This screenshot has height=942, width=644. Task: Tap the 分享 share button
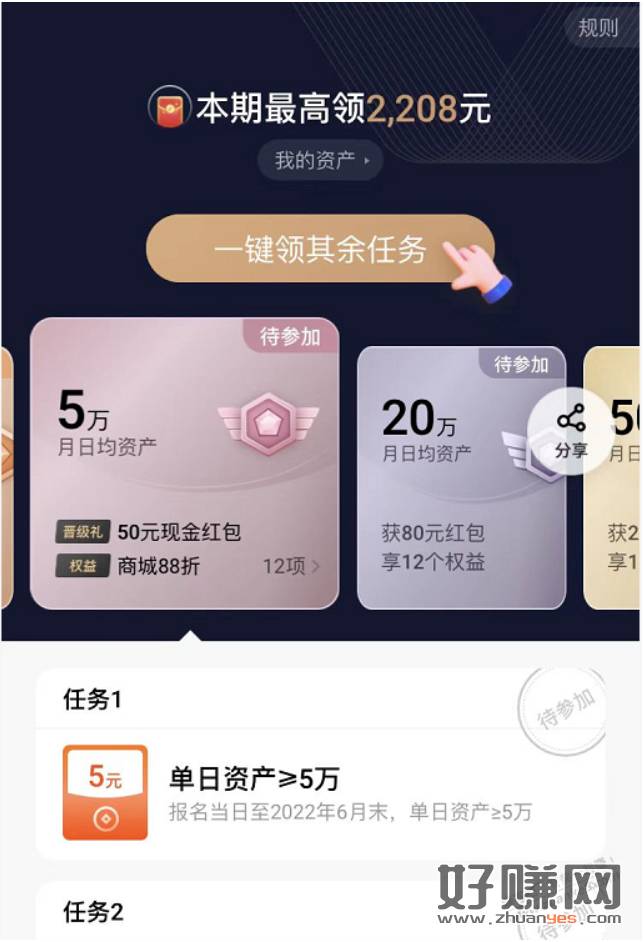tap(571, 432)
